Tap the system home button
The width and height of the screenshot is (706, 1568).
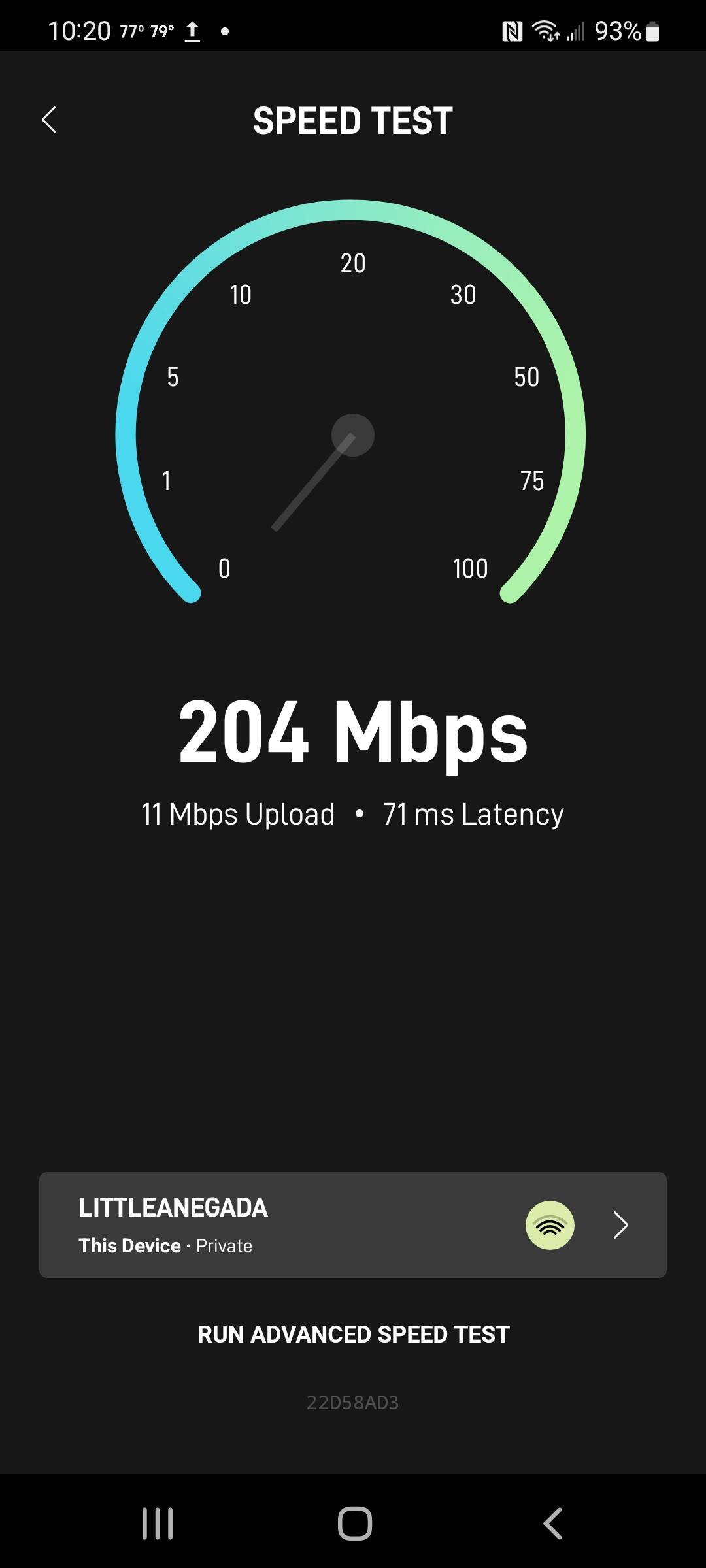(355, 1524)
